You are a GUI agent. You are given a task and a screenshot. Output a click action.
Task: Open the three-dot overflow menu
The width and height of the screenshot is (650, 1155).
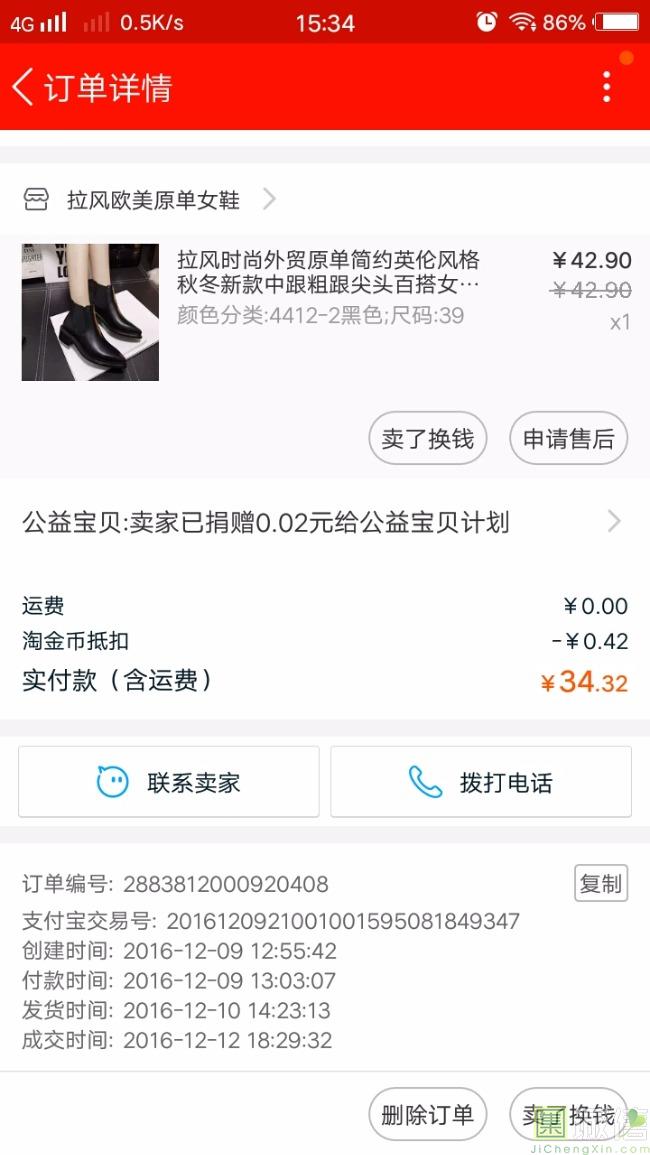[606, 87]
